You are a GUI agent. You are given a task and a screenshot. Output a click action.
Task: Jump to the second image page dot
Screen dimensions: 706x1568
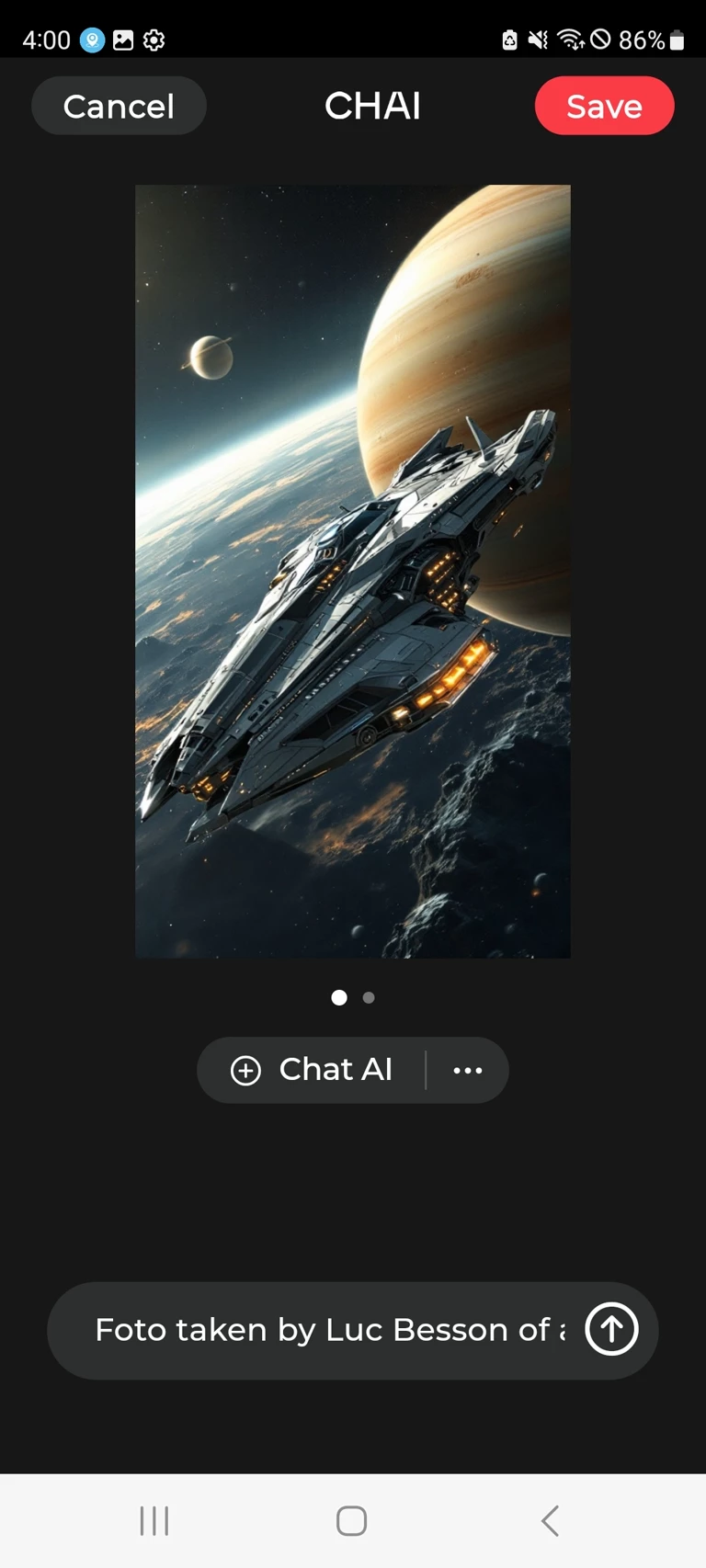click(369, 997)
